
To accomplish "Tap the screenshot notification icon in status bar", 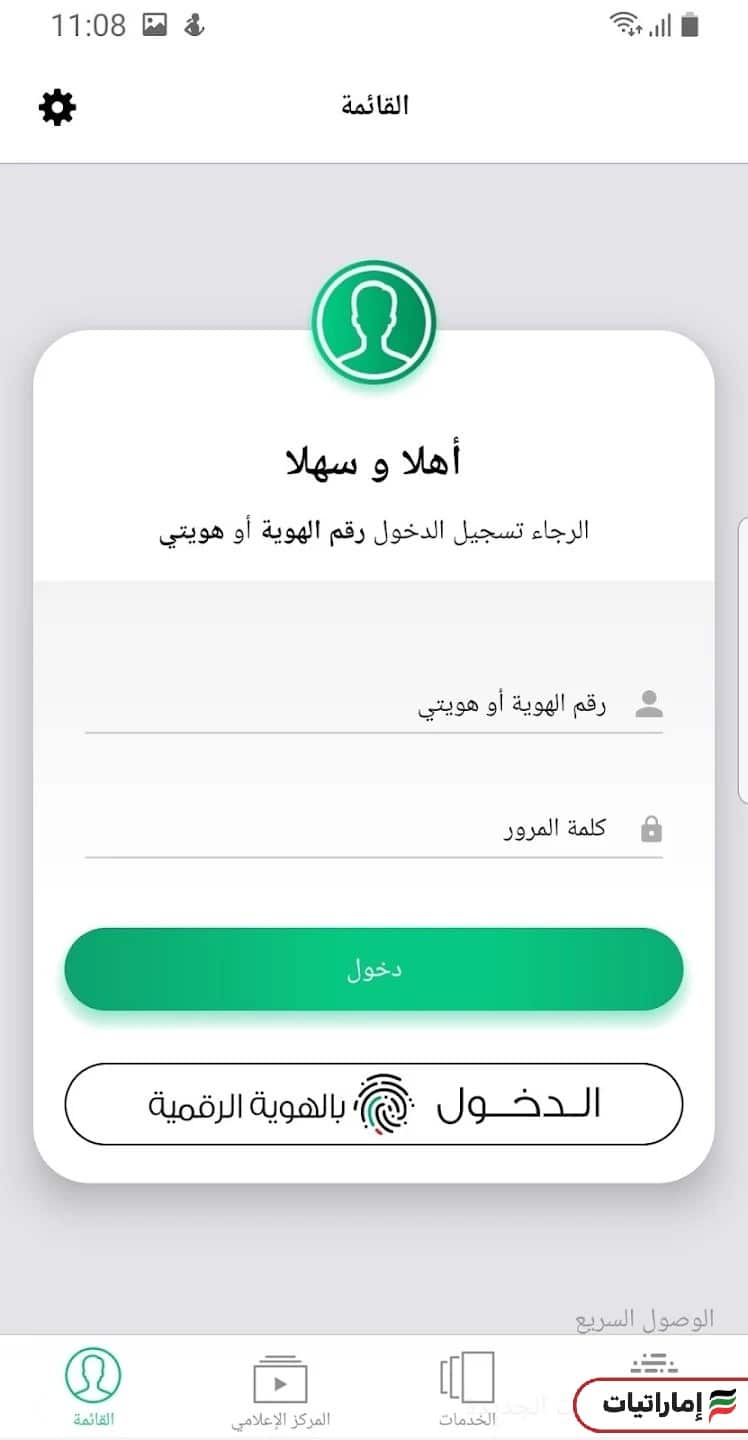I will click(153, 24).
